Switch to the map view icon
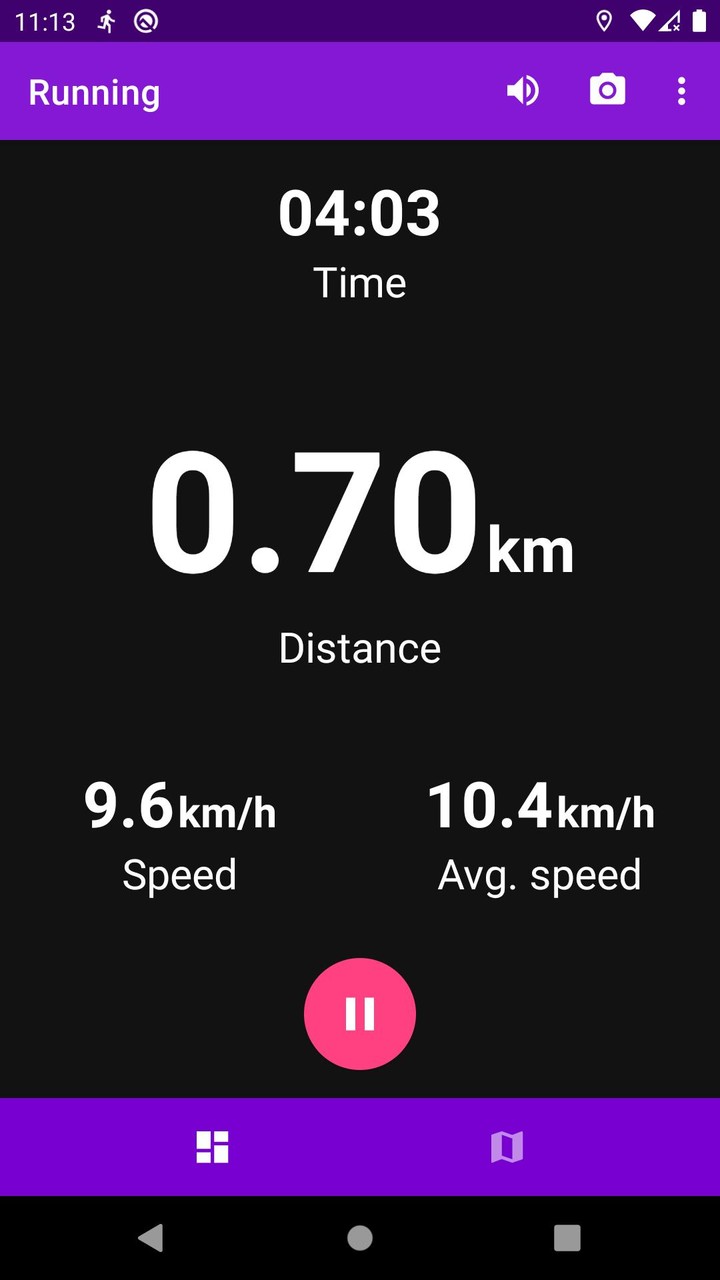The image size is (720, 1280). click(508, 1147)
